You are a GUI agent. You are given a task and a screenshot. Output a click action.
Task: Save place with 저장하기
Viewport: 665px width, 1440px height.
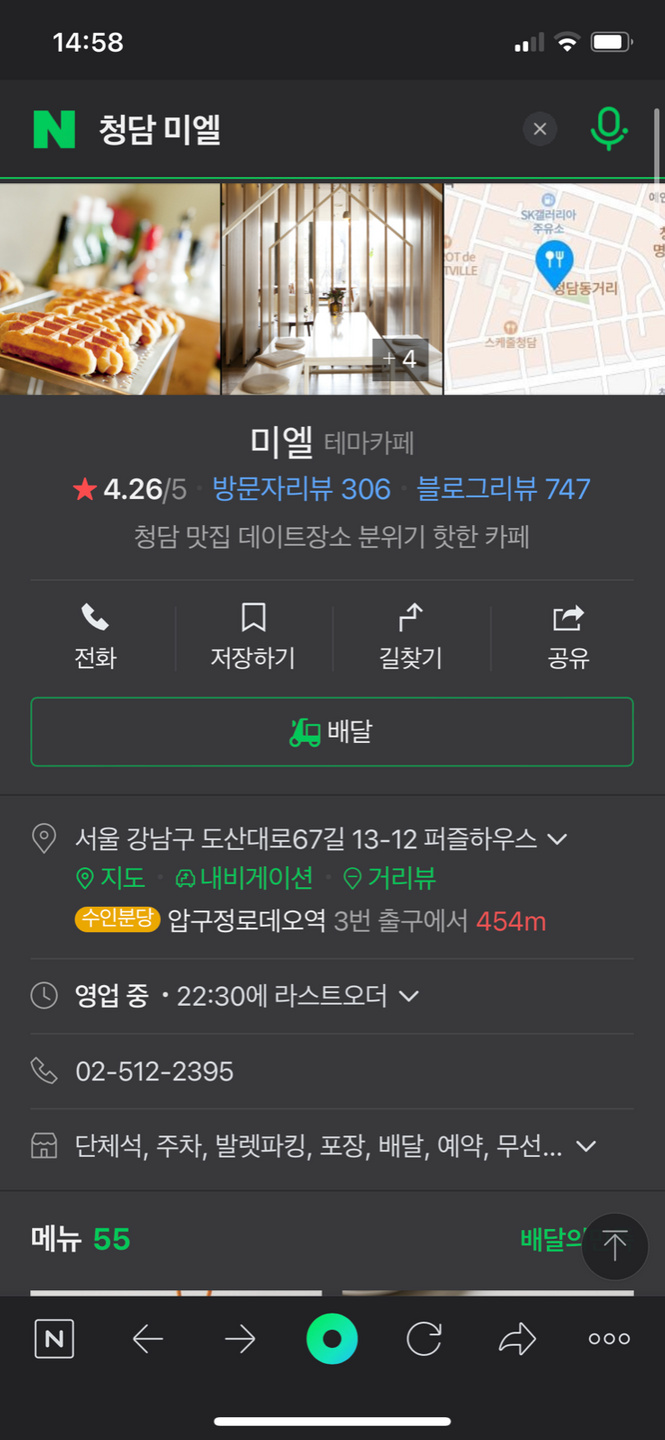(253, 636)
